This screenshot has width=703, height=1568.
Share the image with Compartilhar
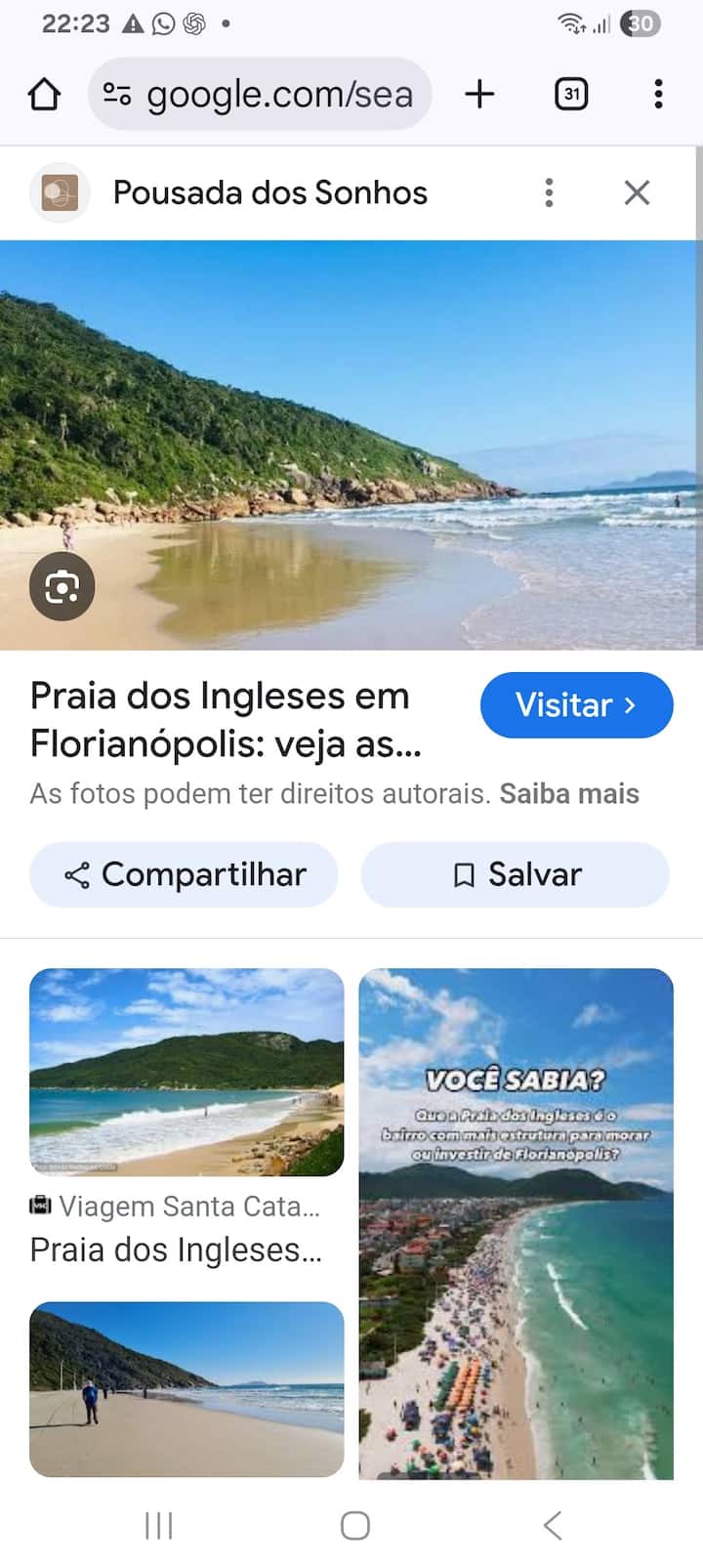click(x=184, y=874)
